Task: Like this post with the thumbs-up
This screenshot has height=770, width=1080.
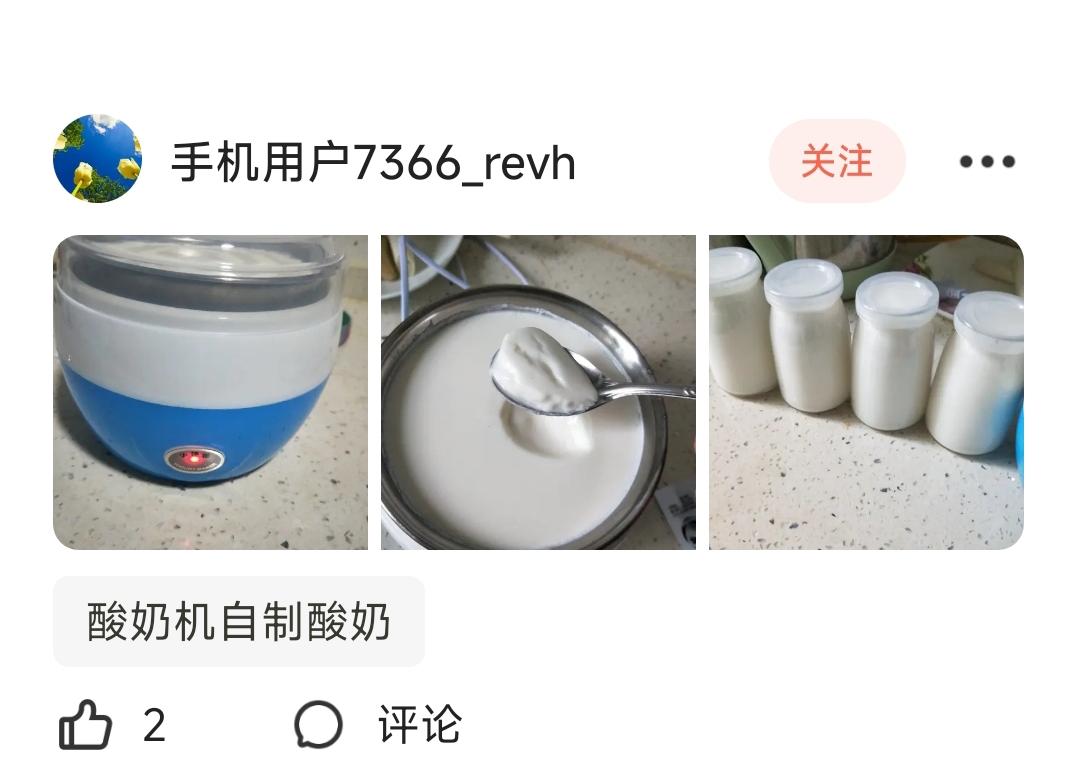Action: (x=86, y=725)
